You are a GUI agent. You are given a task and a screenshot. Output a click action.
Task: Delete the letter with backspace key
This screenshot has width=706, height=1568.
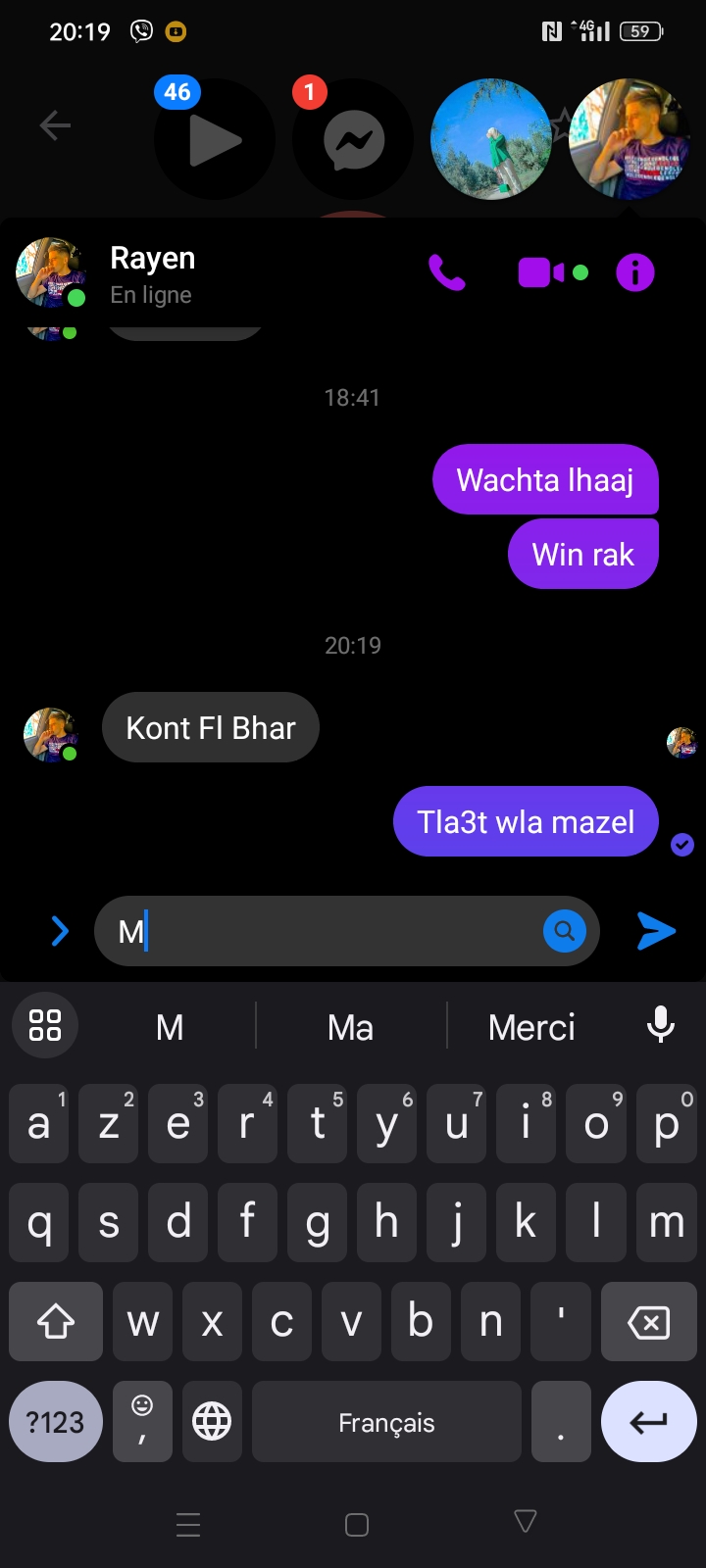pyautogui.click(x=648, y=1322)
